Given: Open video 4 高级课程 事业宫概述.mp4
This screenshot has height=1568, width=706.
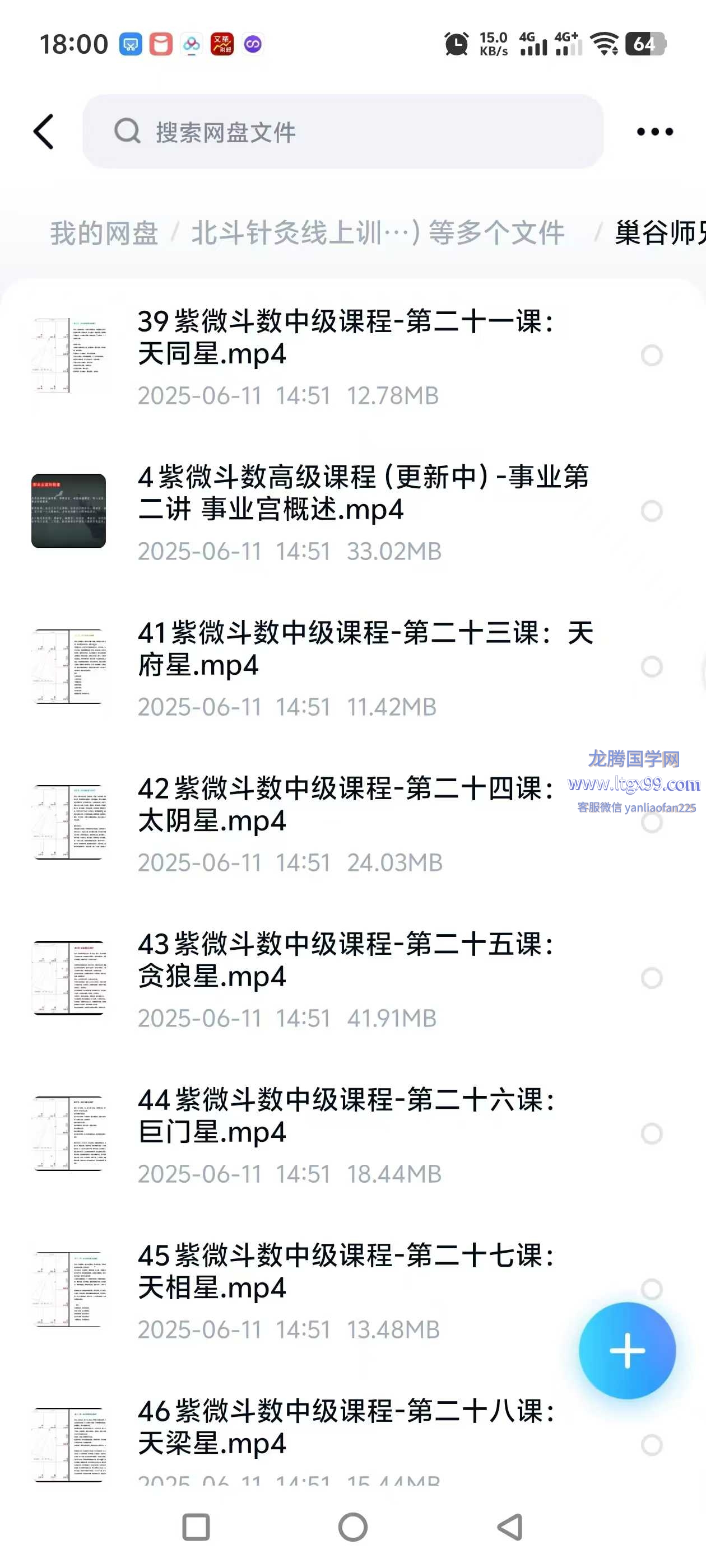Looking at the screenshot, I should pyautogui.click(x=363, y=494).
